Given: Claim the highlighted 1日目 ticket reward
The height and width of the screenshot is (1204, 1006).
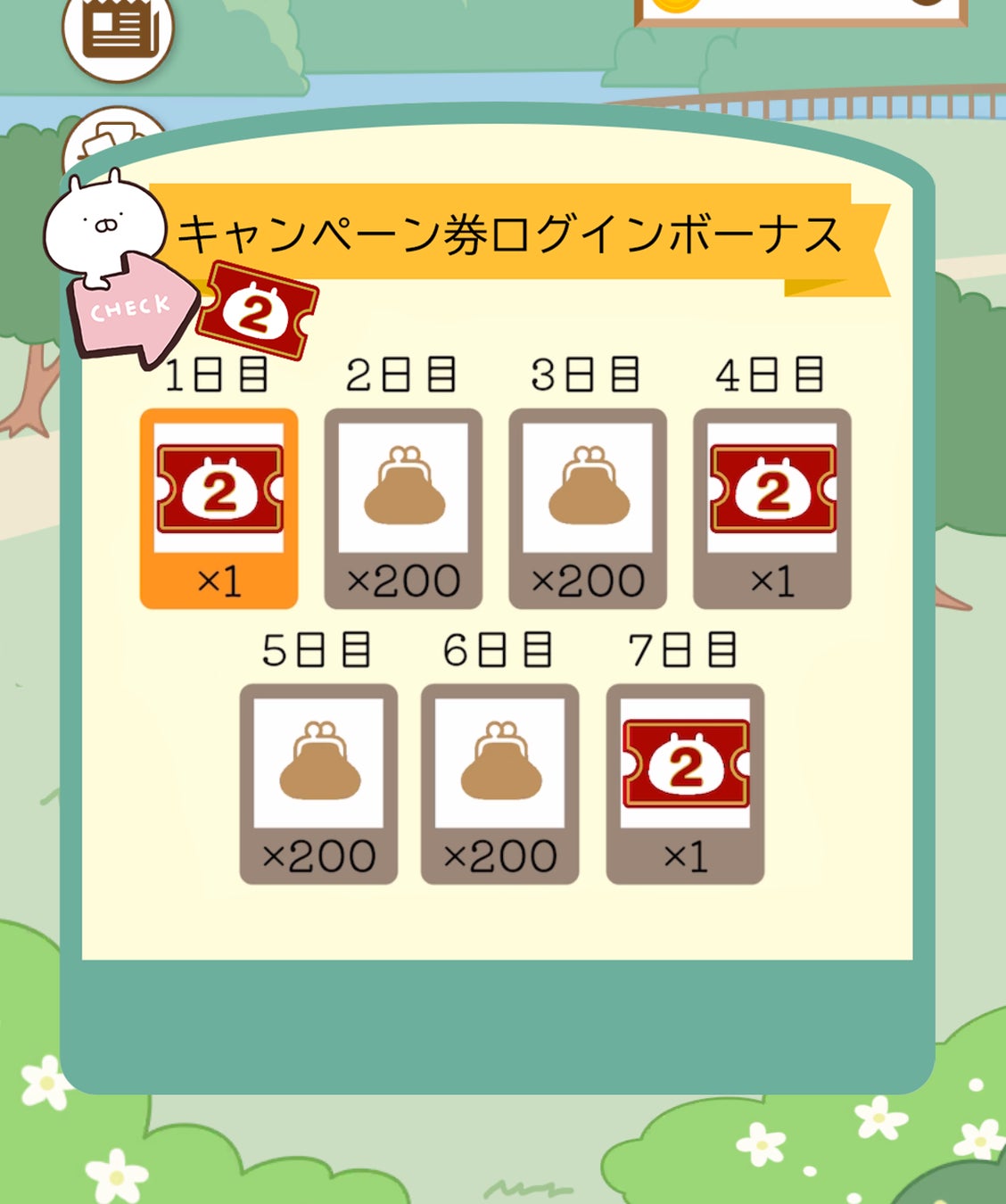Looking at the screenshot, I should [219, 507].
